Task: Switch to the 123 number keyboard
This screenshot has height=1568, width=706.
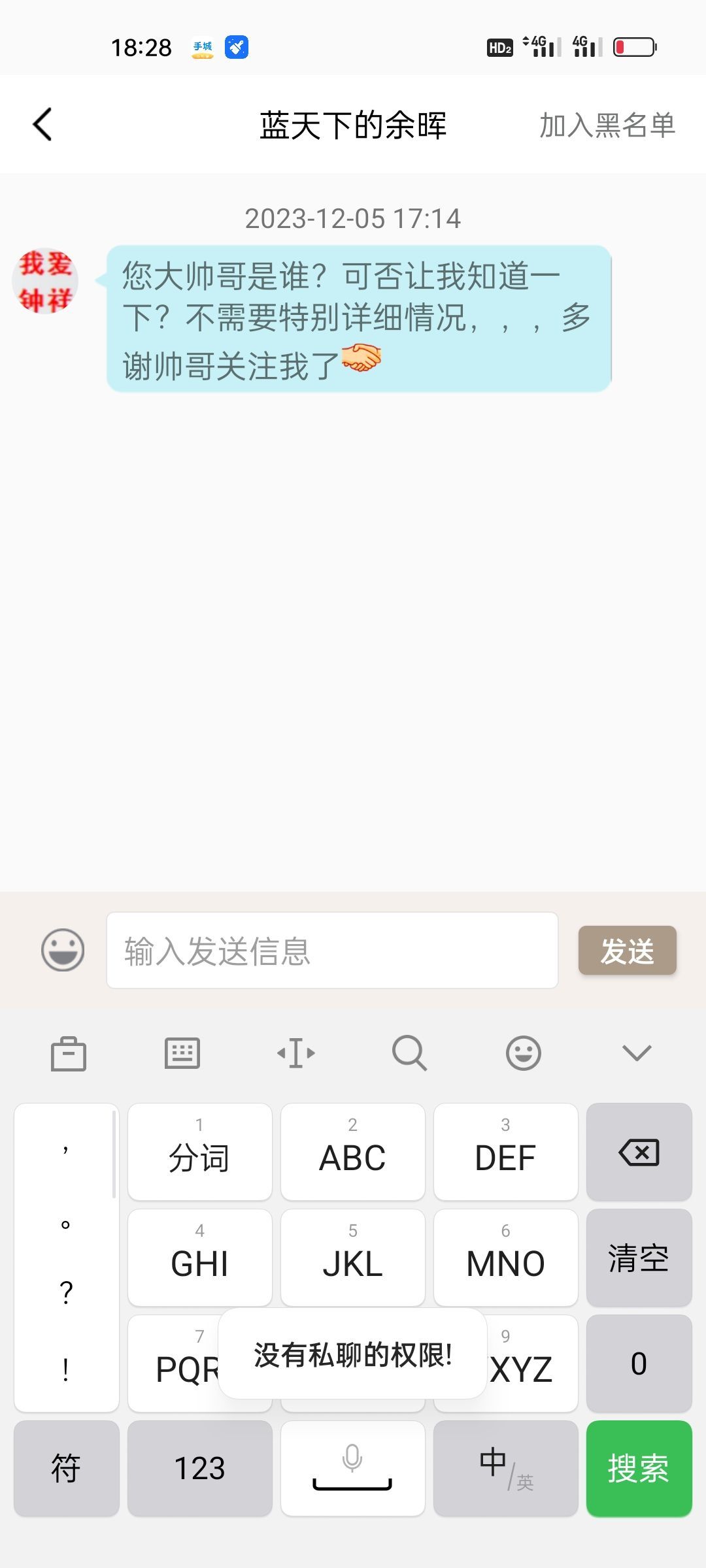Action: 200,1469
